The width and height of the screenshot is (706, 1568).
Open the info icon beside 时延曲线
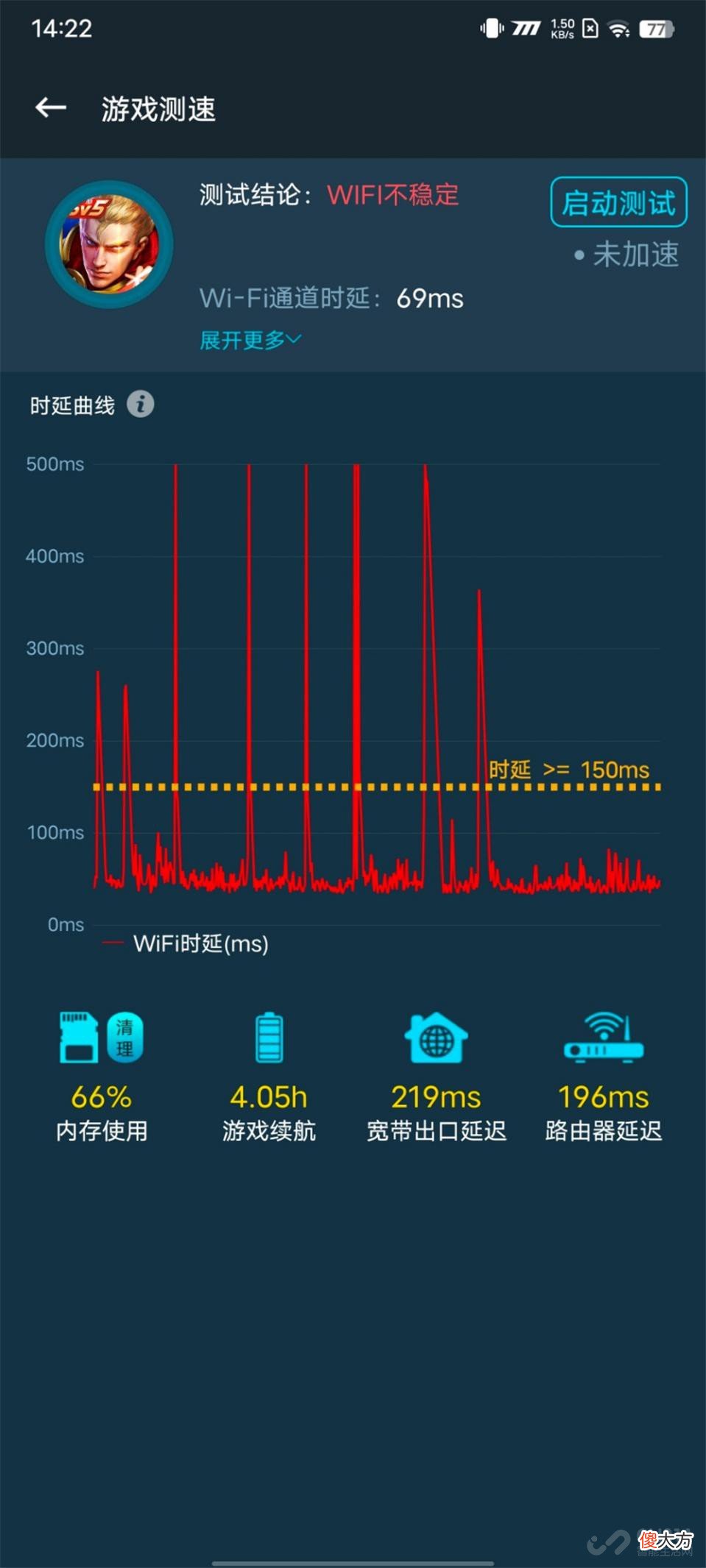click(x=140, y=404)
